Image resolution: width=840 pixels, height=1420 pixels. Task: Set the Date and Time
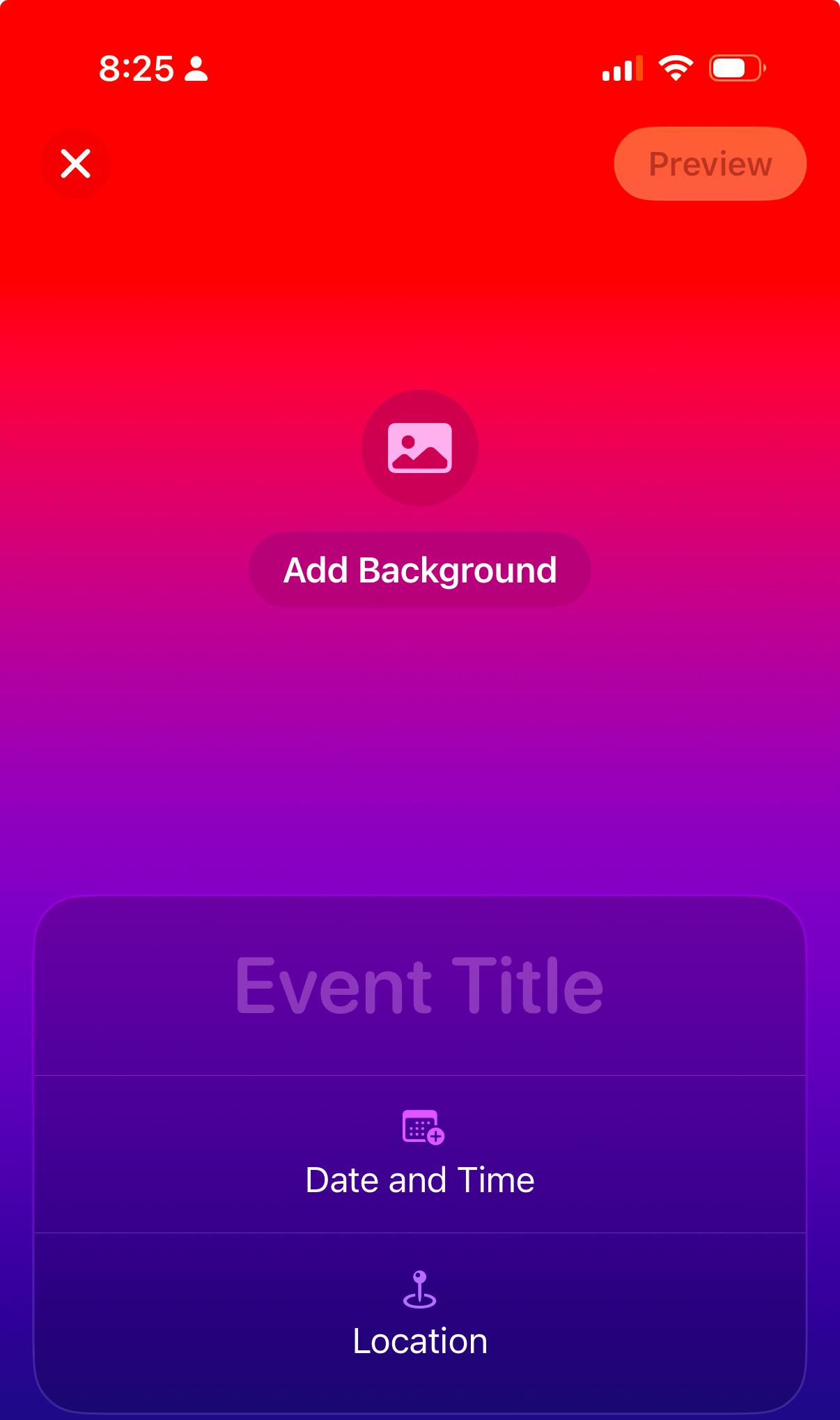coord(420,1155)
